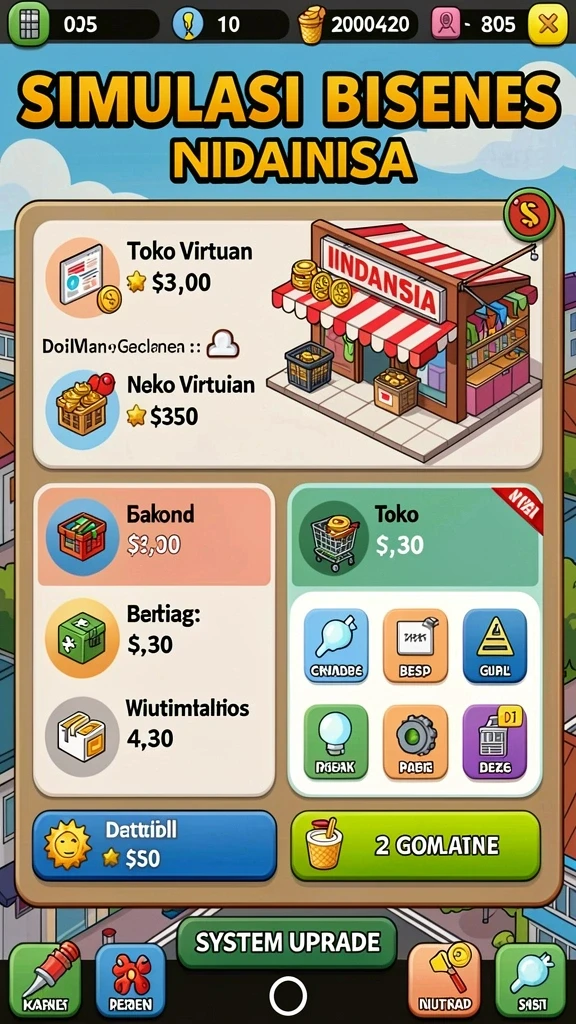576x1024 pixels.
Task: Tap the green lightbulb tile
Action: 336,741
